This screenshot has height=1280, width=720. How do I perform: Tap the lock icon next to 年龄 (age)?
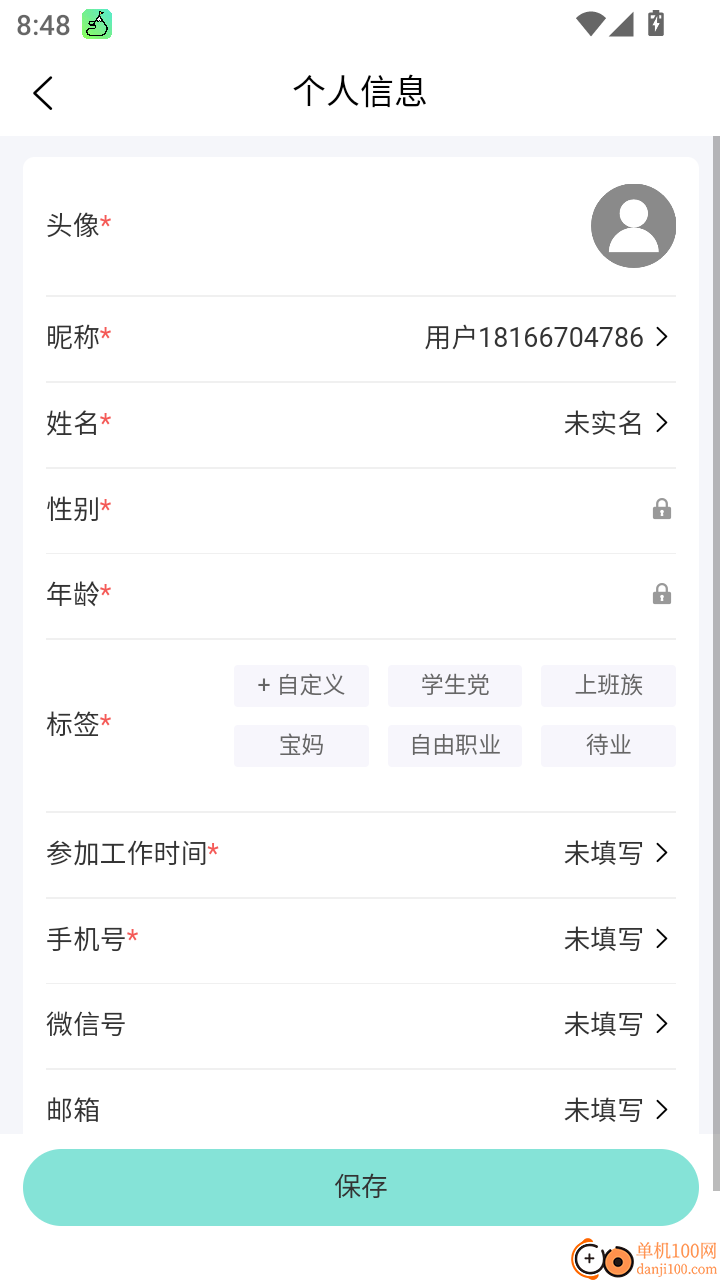[661, 594]
